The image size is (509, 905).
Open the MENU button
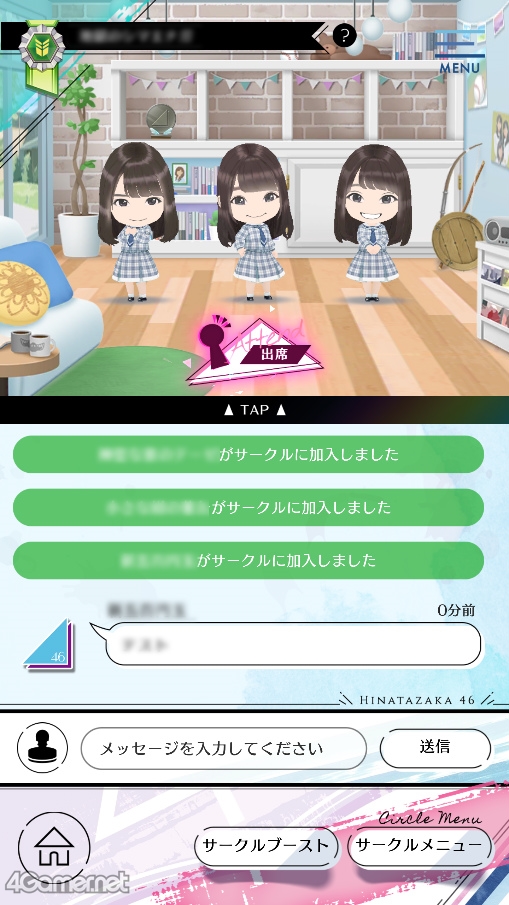pyautogui.click(x=459, y=53)
